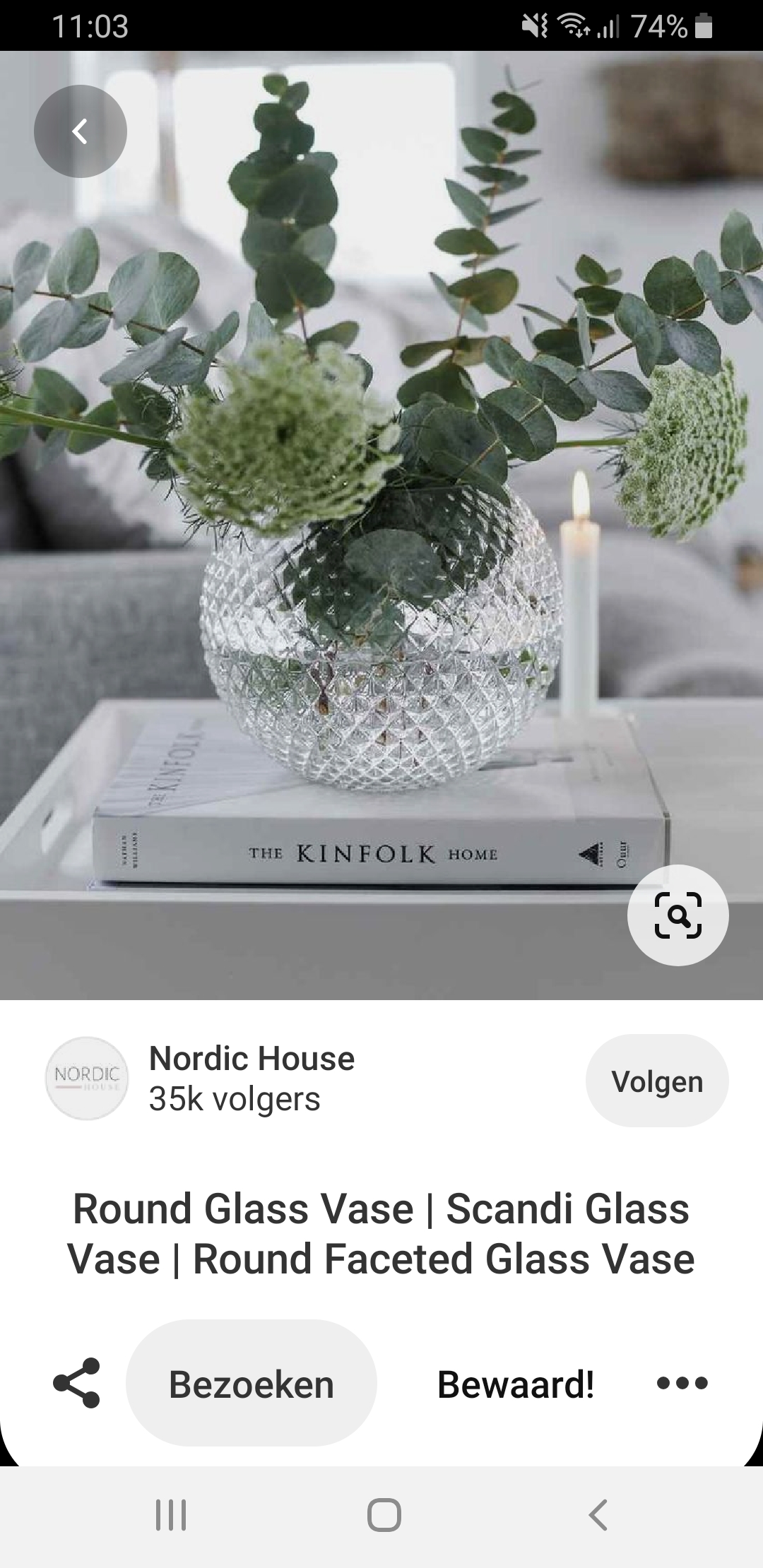Open the three-dot overflow menu

(682, 1383)
